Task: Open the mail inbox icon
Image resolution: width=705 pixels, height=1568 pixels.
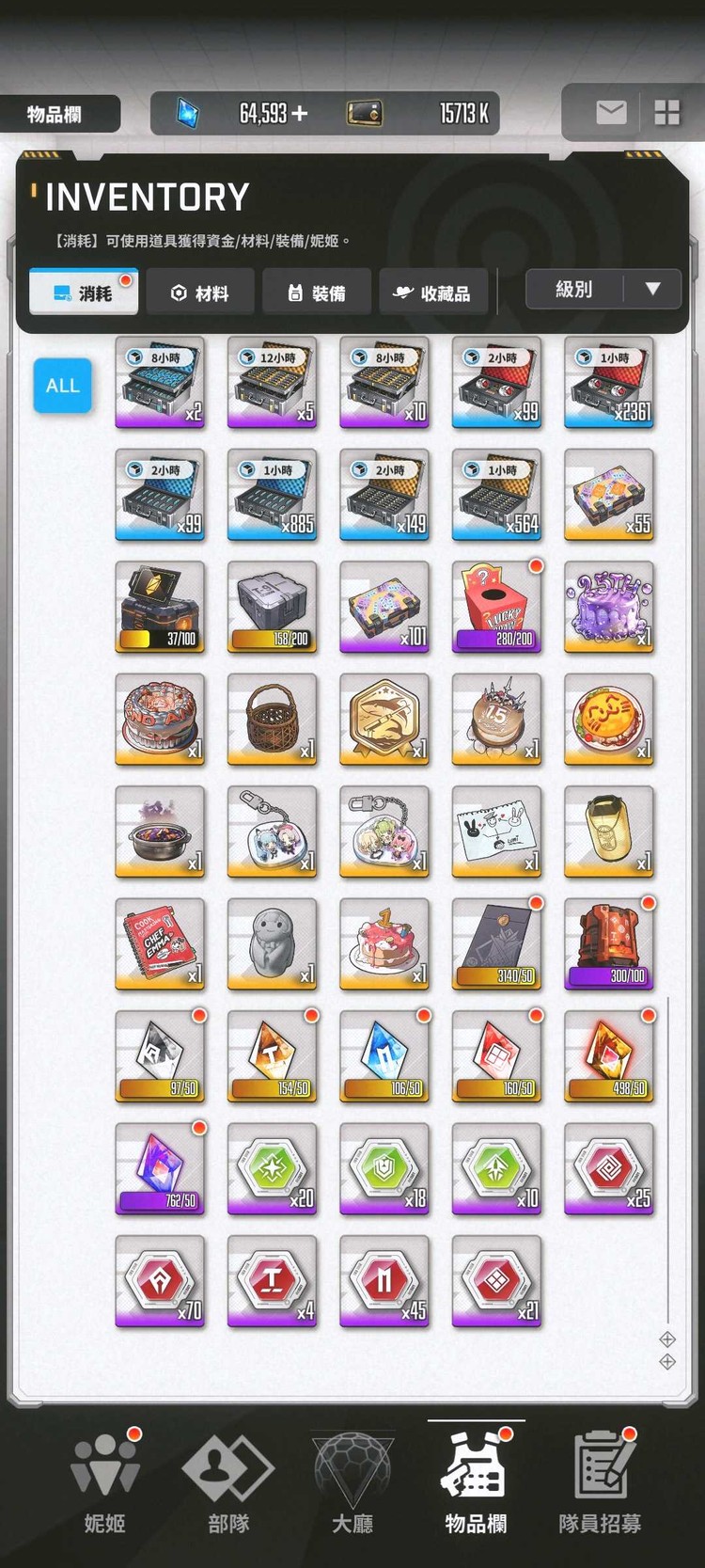Action: click(611, 113)
